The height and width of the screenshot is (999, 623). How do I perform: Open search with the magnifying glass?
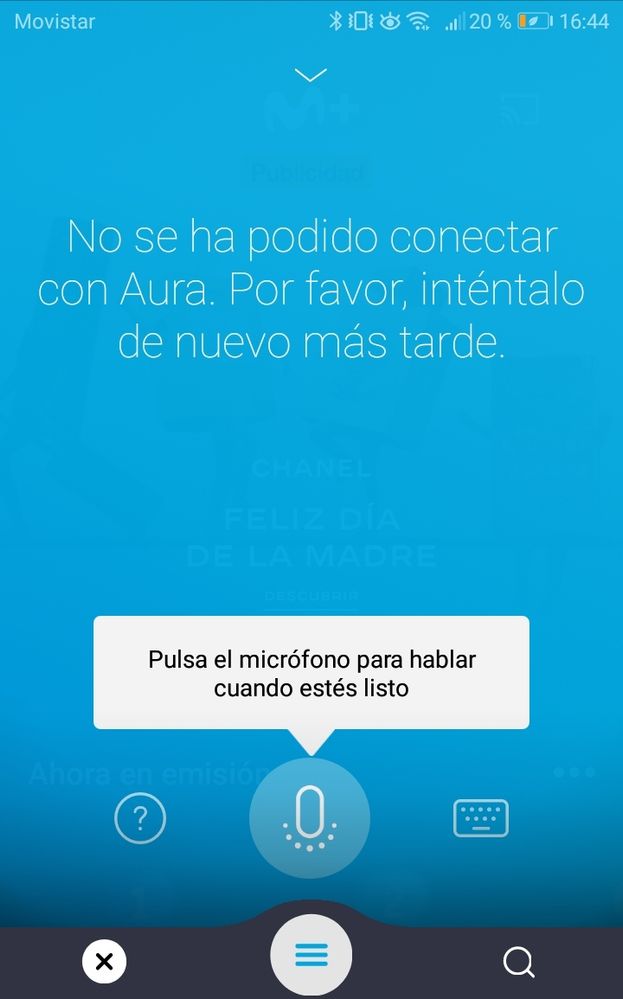pos(519,962)
